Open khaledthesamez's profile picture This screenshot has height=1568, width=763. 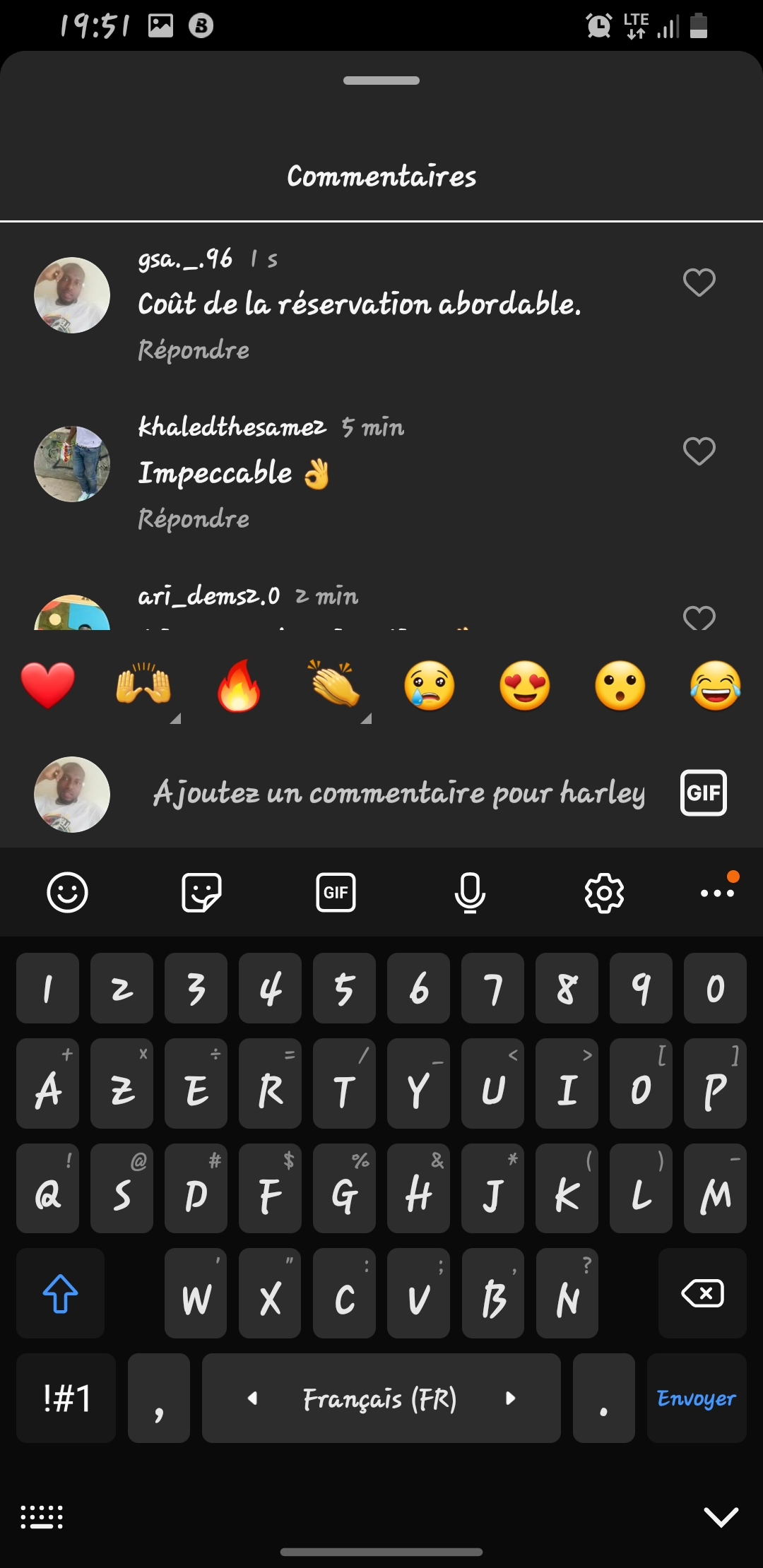tap(72, 464)
